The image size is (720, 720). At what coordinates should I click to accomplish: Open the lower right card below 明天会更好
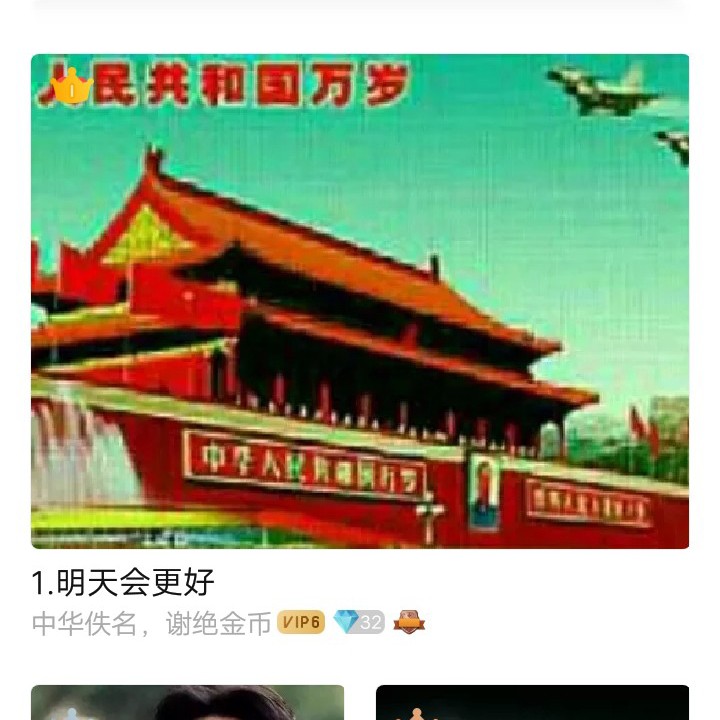[x=532, y=703]
